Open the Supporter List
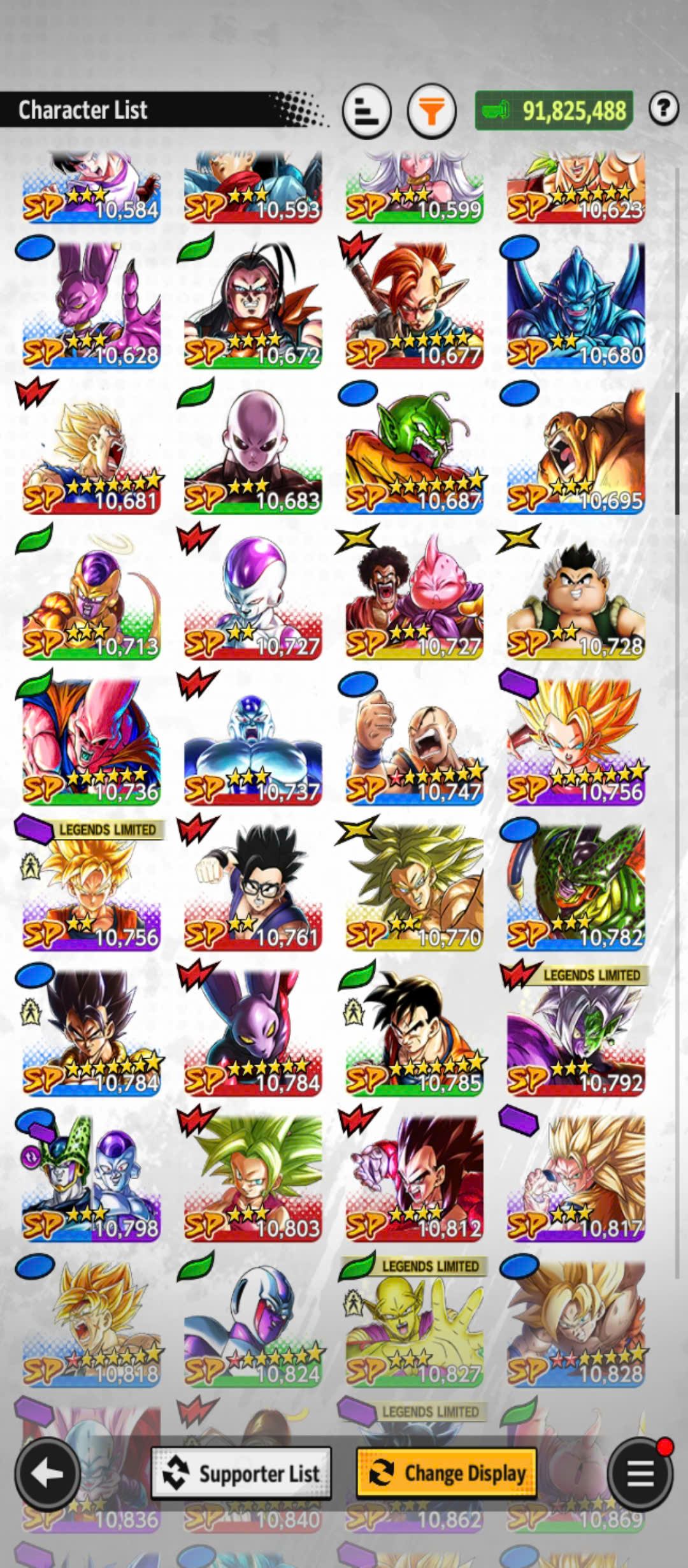The image size is (688, 1568). (x=241, y=1473)
